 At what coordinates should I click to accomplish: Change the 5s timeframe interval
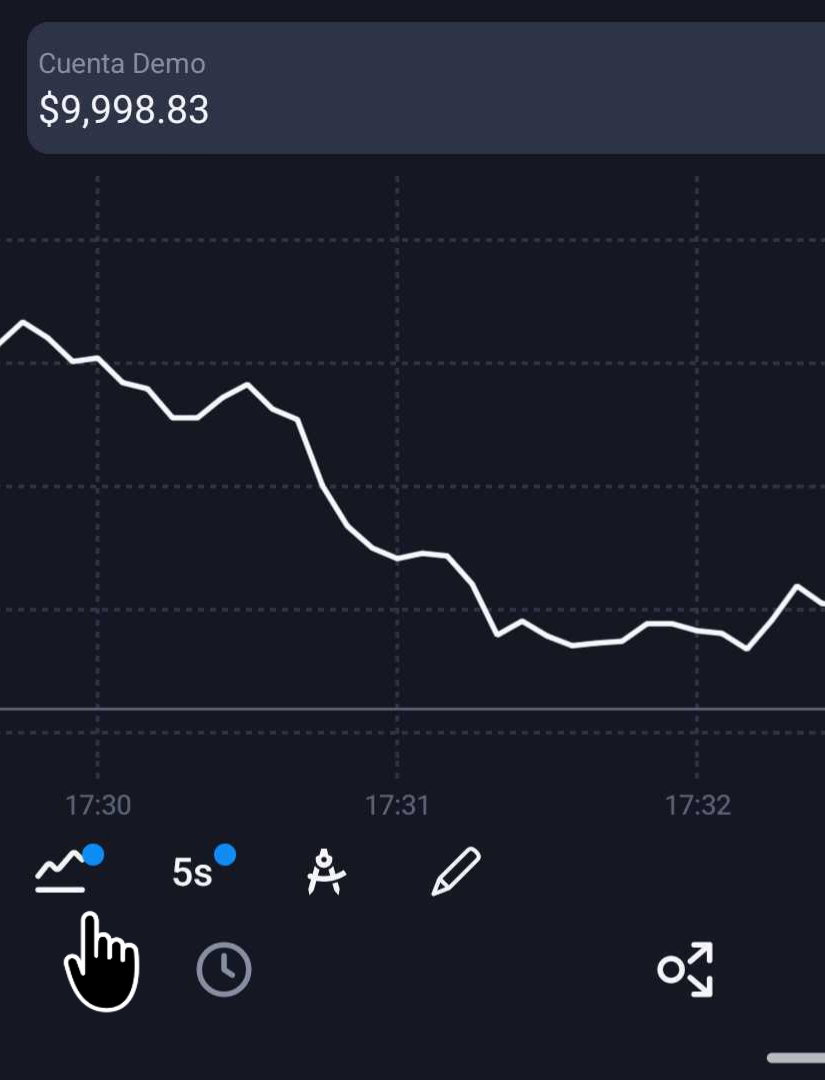193,872
